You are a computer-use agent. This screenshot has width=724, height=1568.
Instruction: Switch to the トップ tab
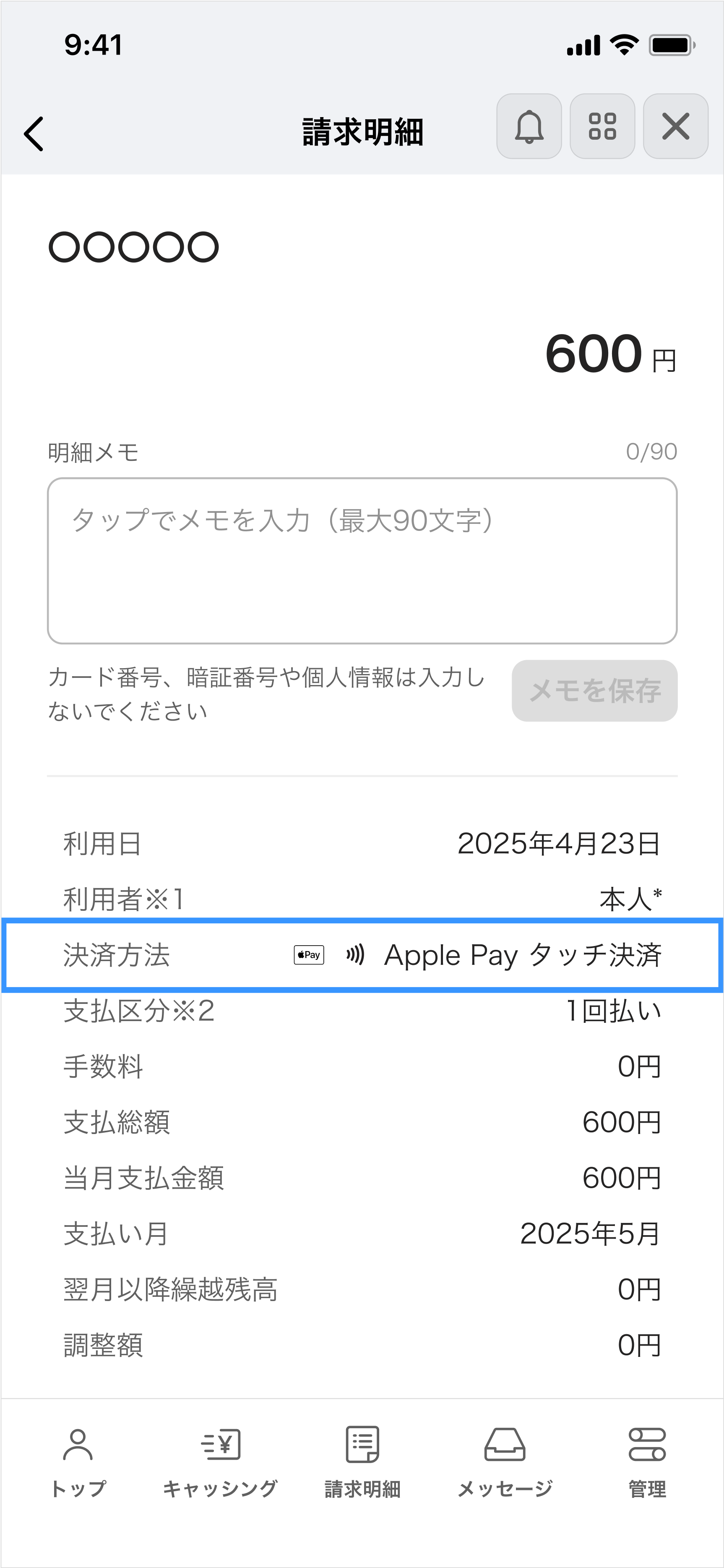coord(78,1463)
